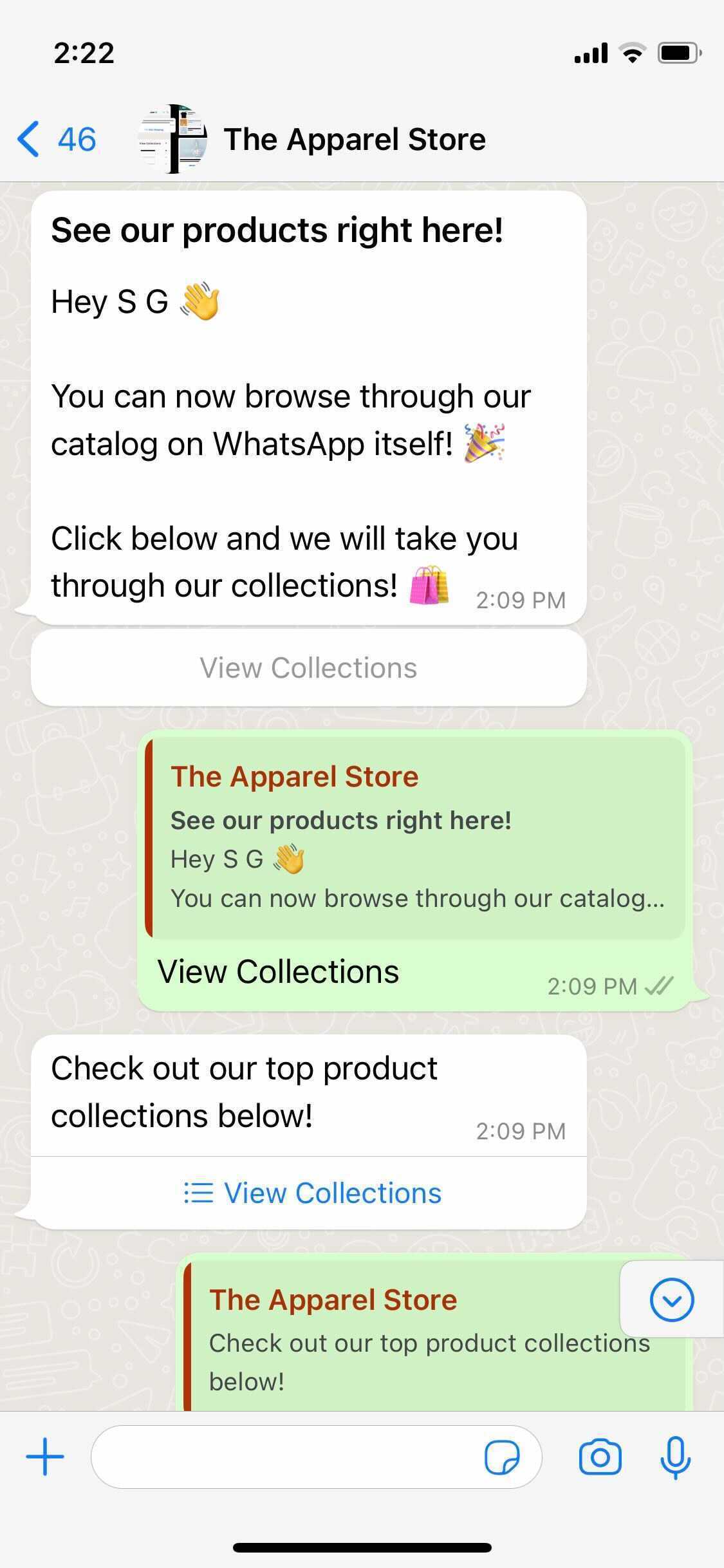Open the quoted 'See our products' reply
Image resolution: width=724 pixels, height=1568 pixels.
pos(416,838)
